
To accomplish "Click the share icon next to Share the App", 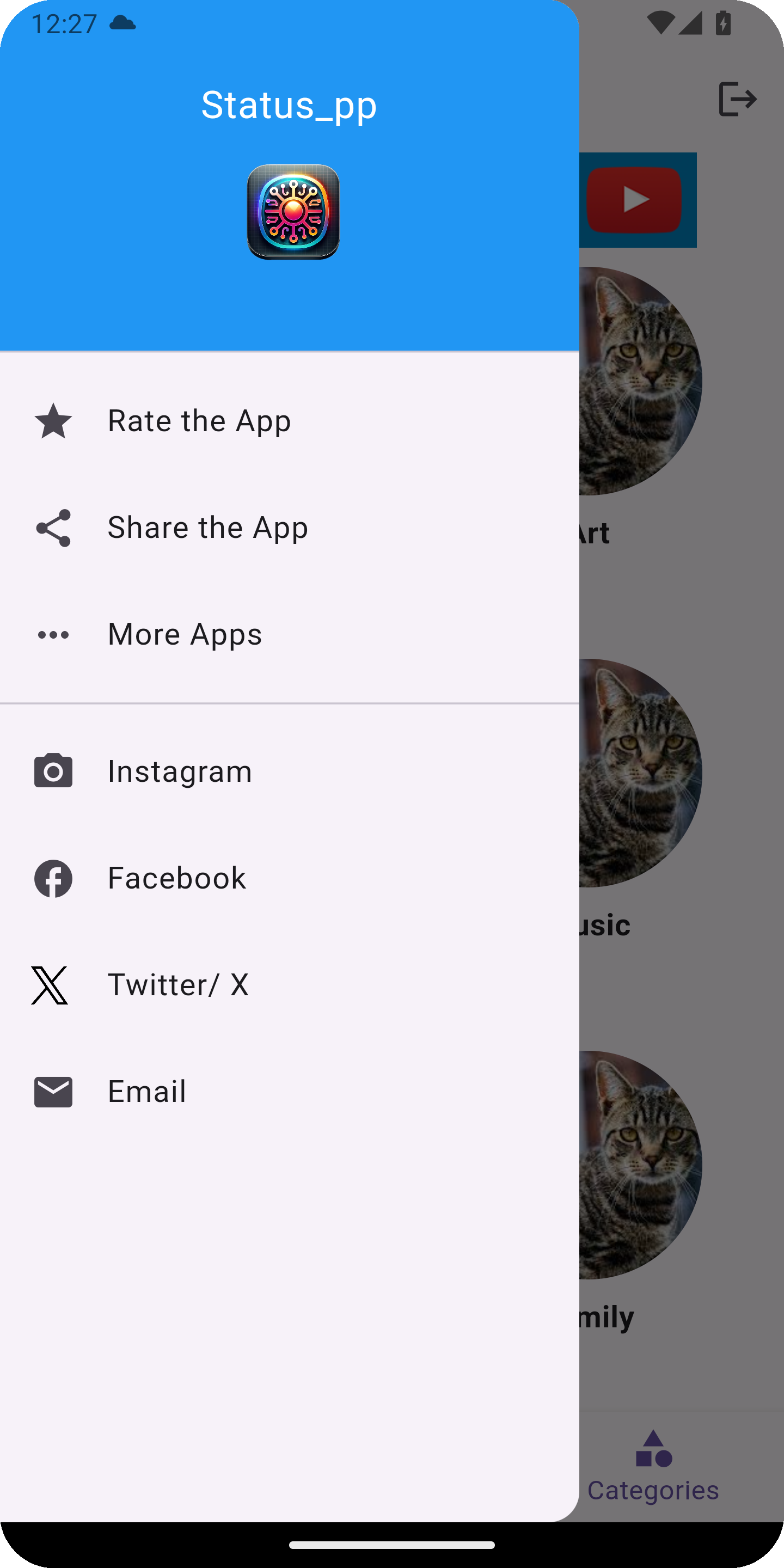I will tap(53, 527).
